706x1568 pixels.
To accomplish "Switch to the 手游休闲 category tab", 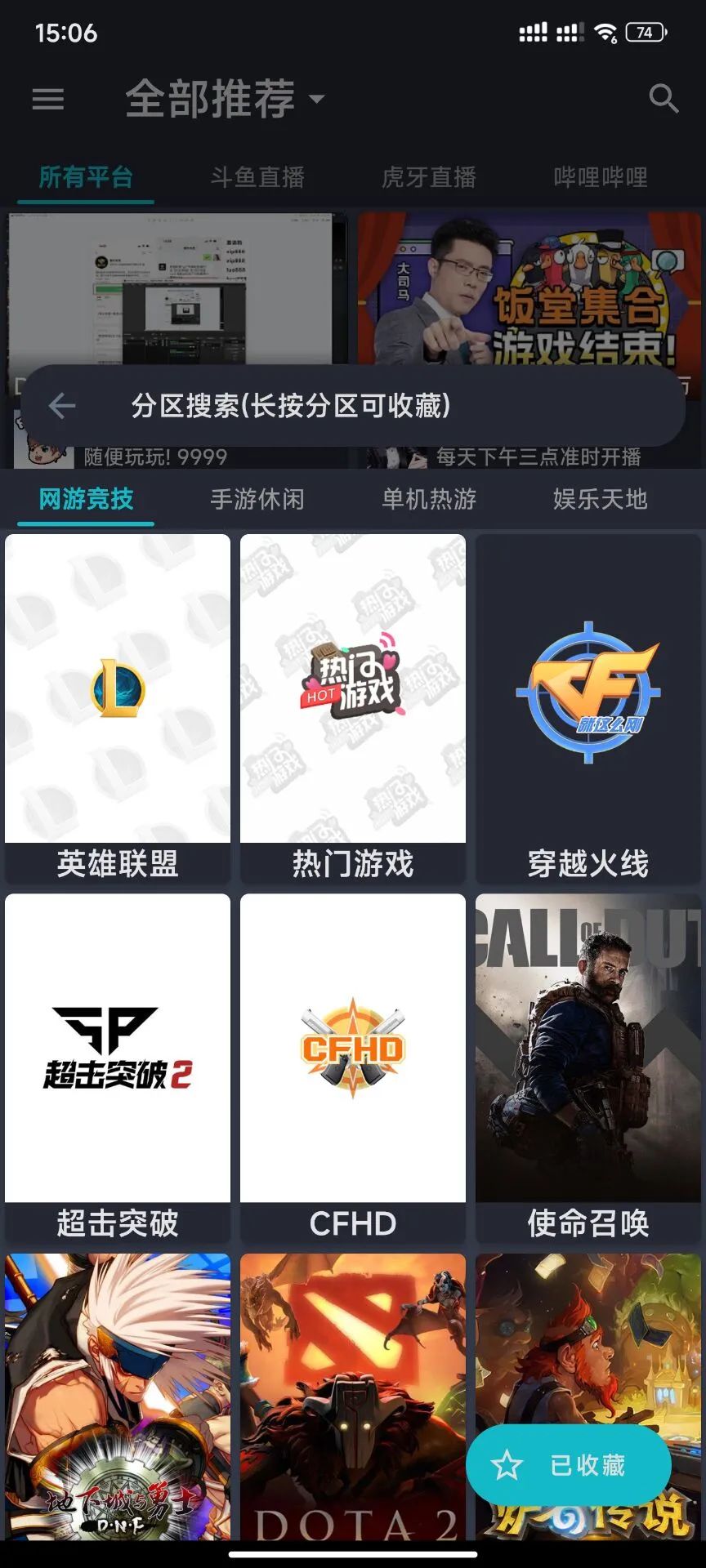I will coord(257,499).
